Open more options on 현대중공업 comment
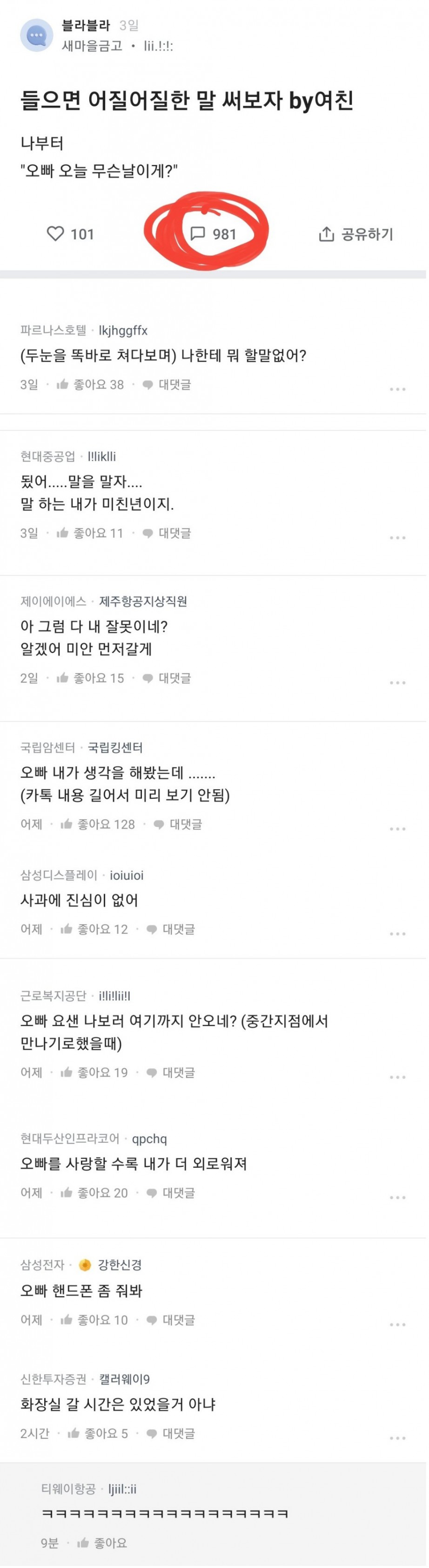The image size is (429, 1568). pos(397,538)
